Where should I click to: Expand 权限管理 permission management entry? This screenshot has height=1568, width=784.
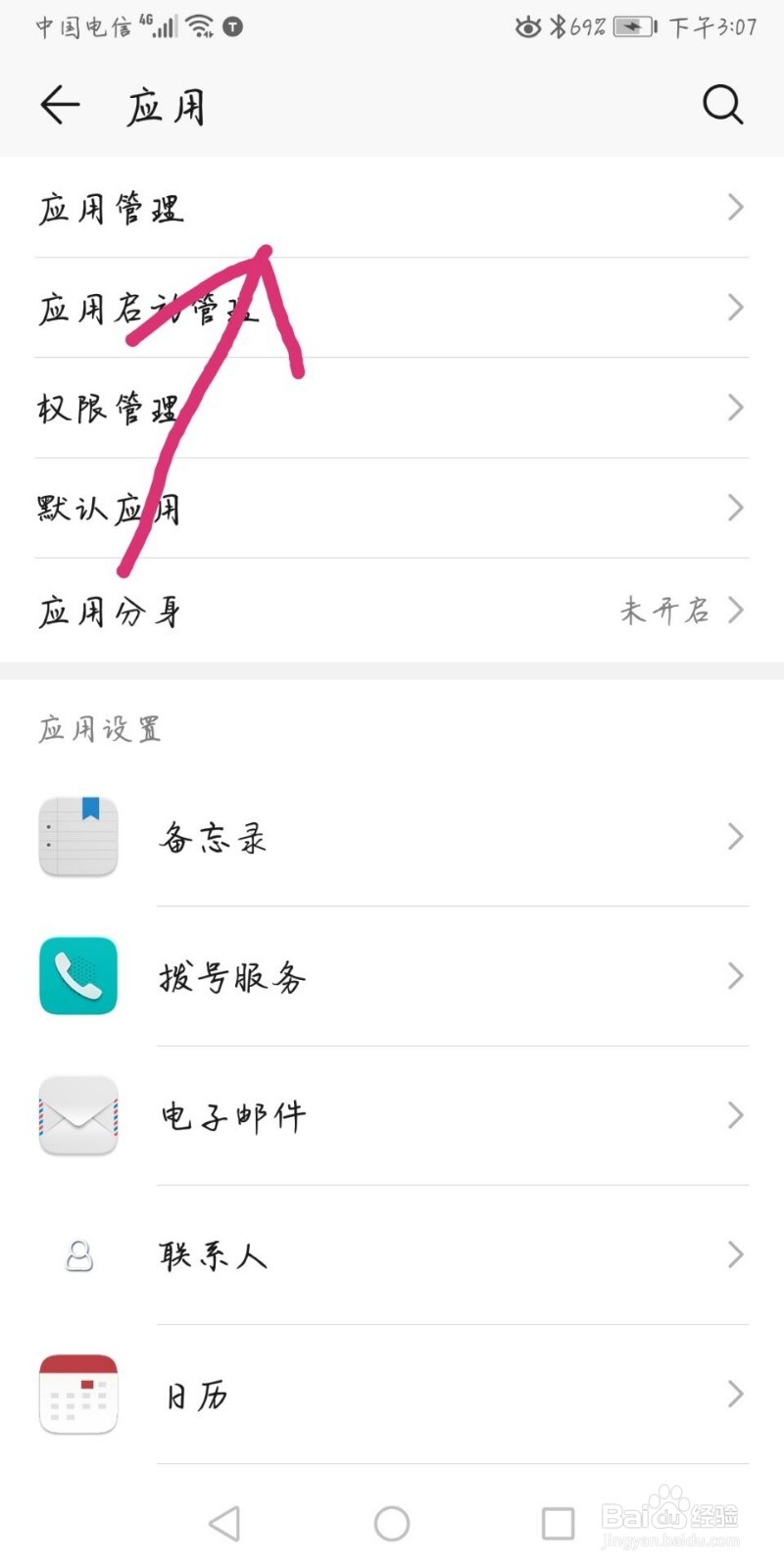[x=392, y=408]
